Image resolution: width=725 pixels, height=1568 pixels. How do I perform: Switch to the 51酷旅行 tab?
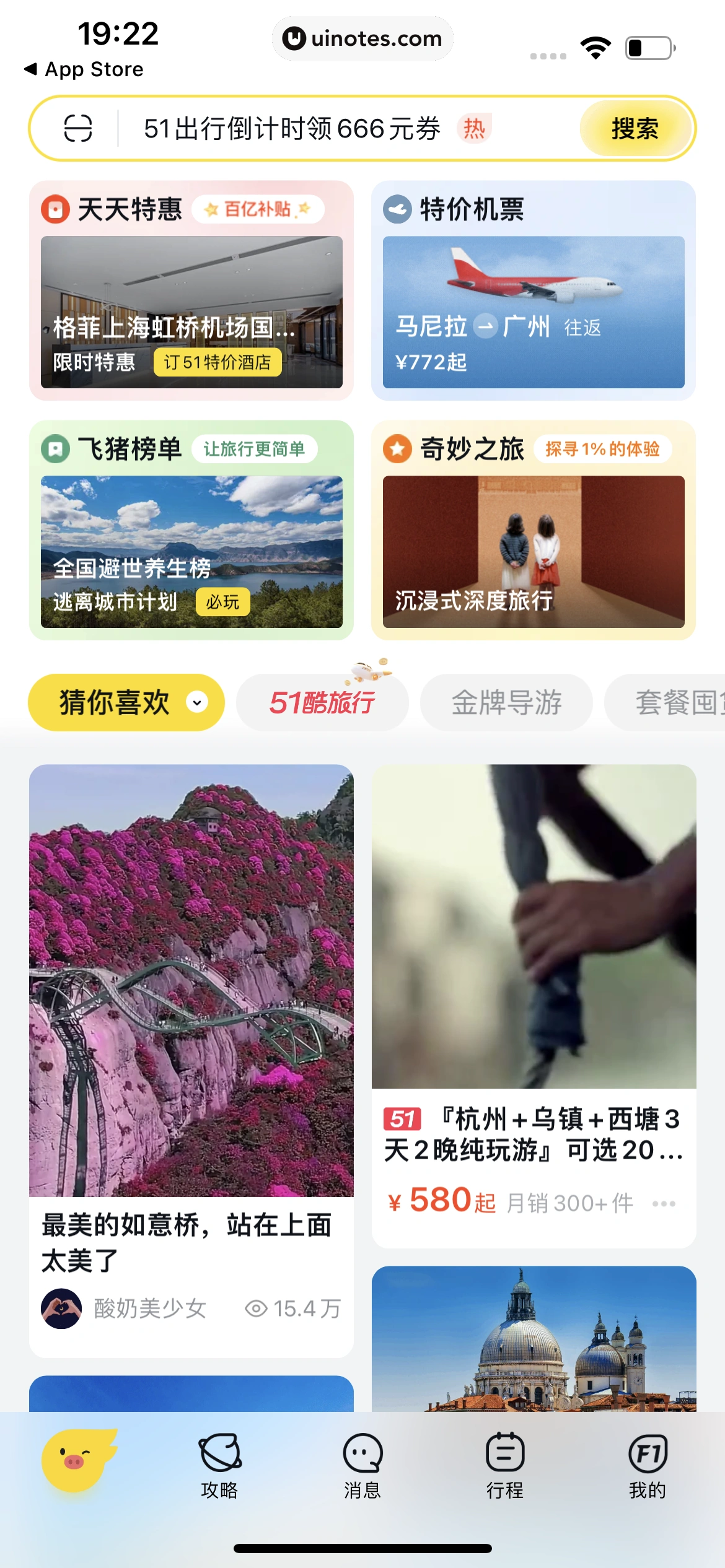coord(322,703)
